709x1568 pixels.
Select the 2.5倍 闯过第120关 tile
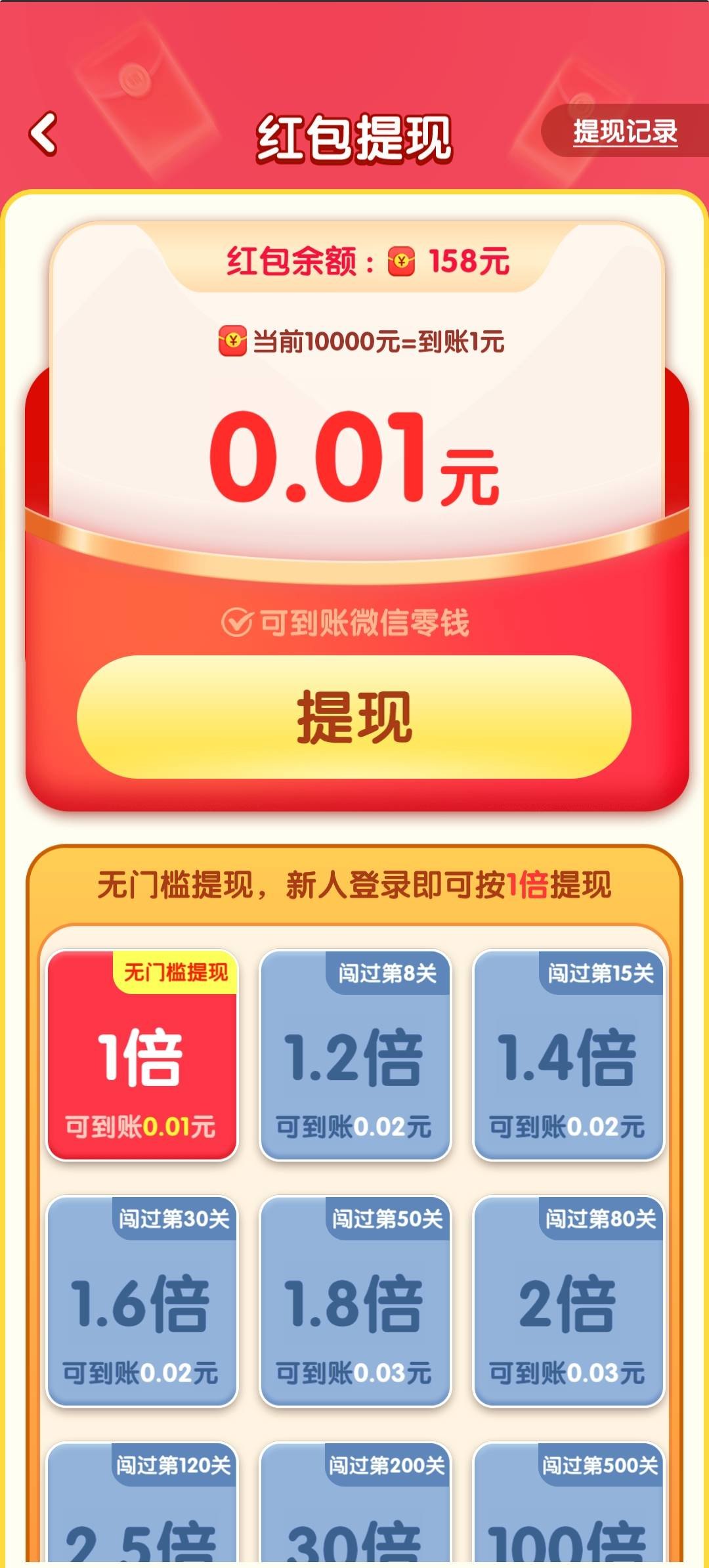pyautogui.click(x=142, y=1510)
